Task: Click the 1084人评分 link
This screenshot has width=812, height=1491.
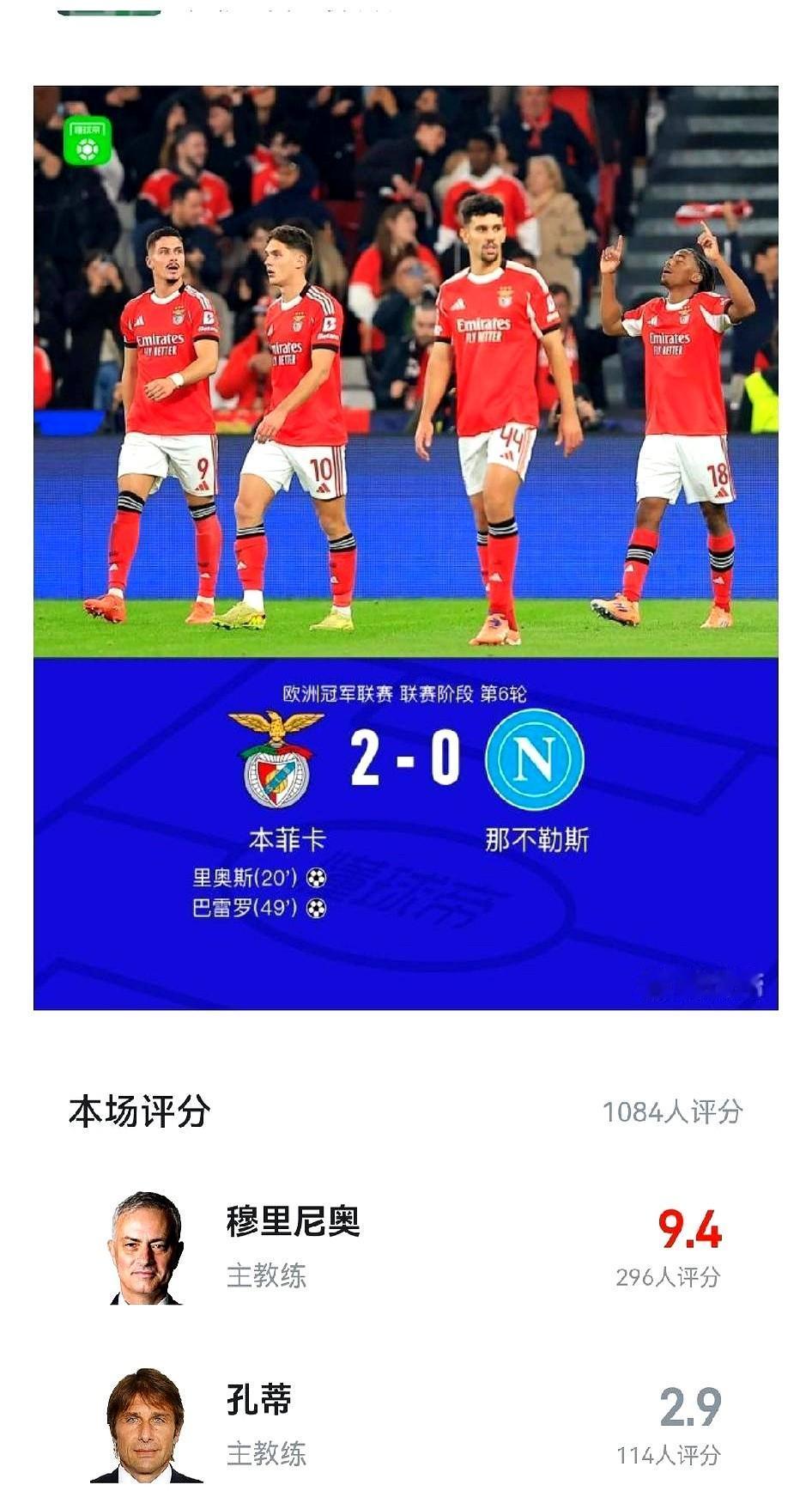Action: pyautogui.click(x=674, y=1111)
